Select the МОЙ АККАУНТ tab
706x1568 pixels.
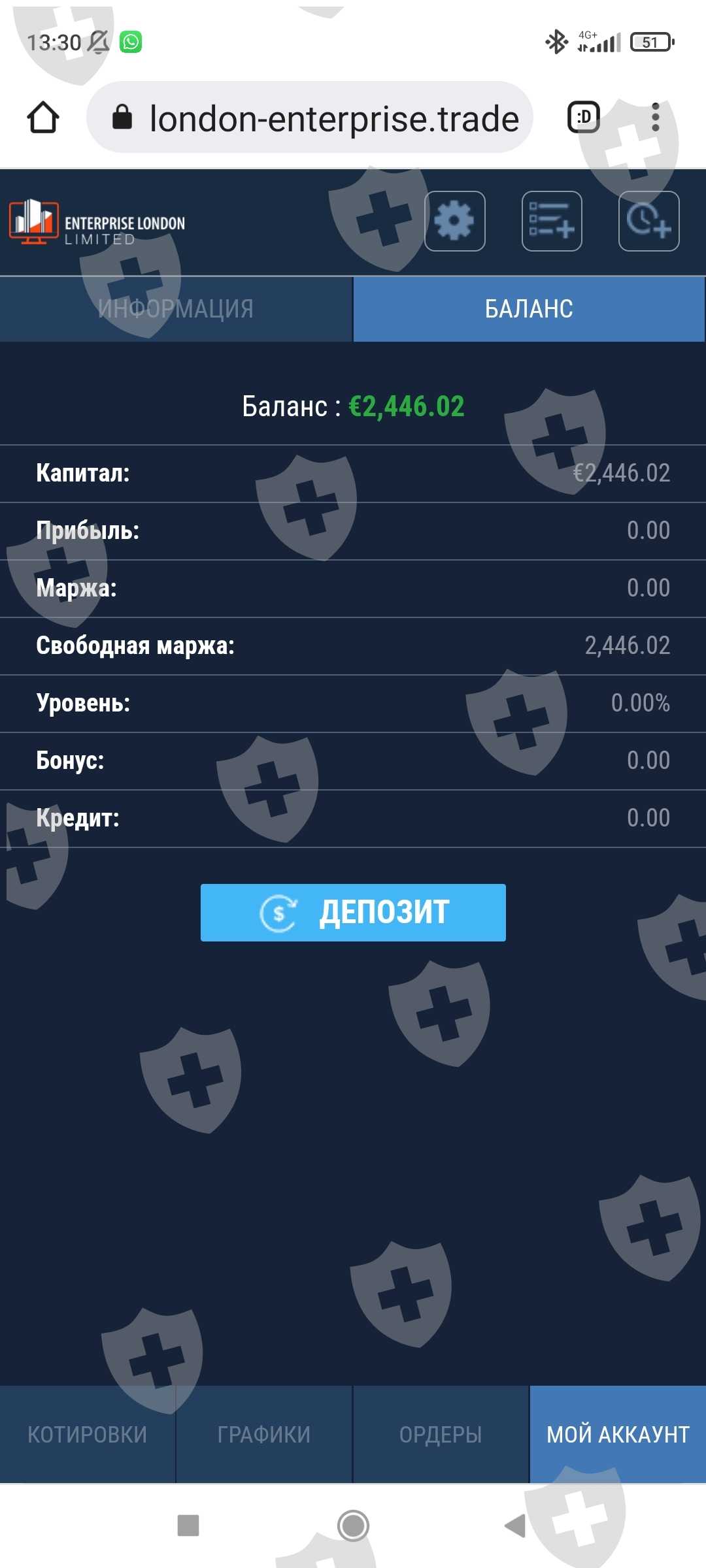tap(618, 1434)
